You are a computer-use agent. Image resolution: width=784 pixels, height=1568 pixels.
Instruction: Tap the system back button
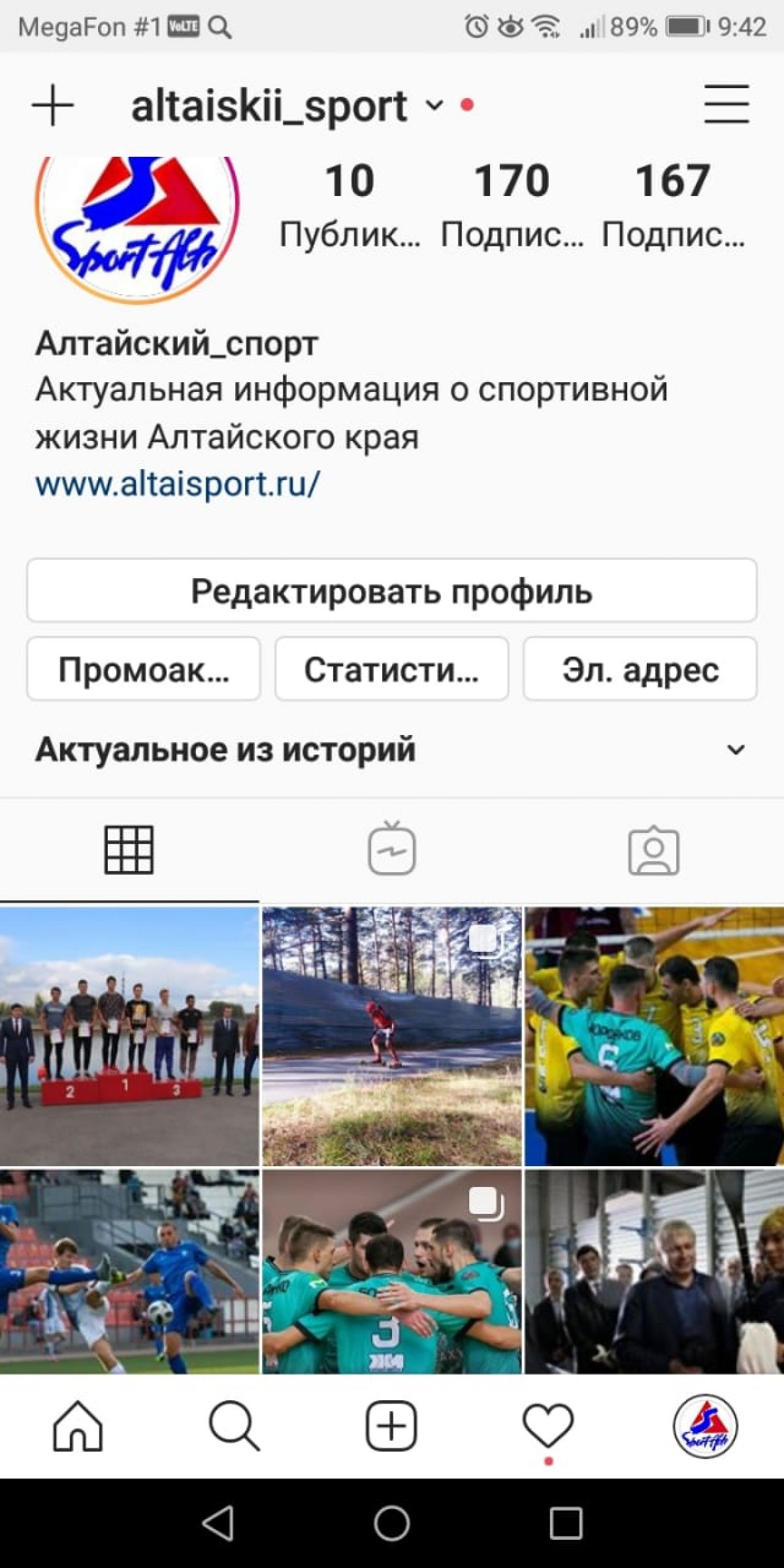218,1524
